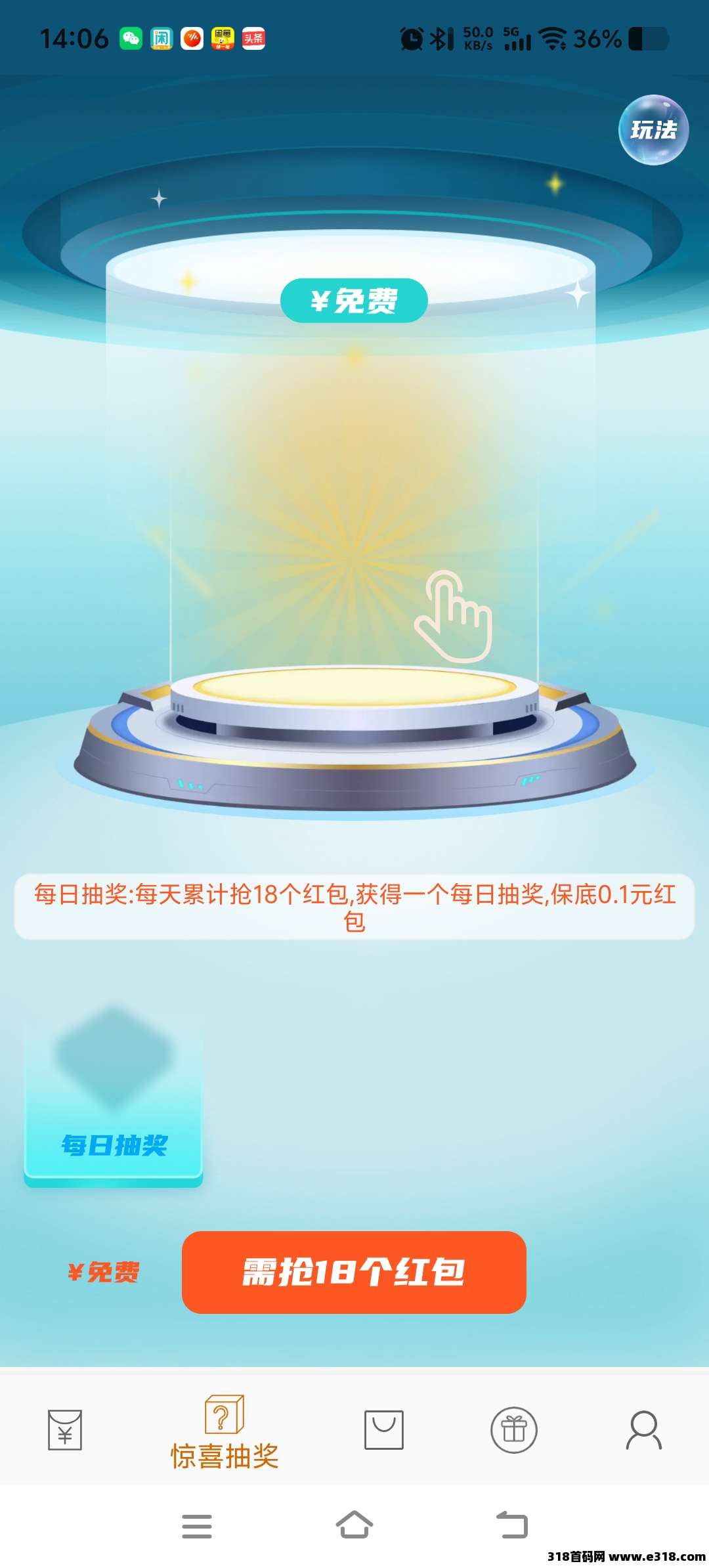Image resolution: width=709 pixels, height=1568 pixels.
Task: Open the gift box tab
Action: [x=514, y=1429]
